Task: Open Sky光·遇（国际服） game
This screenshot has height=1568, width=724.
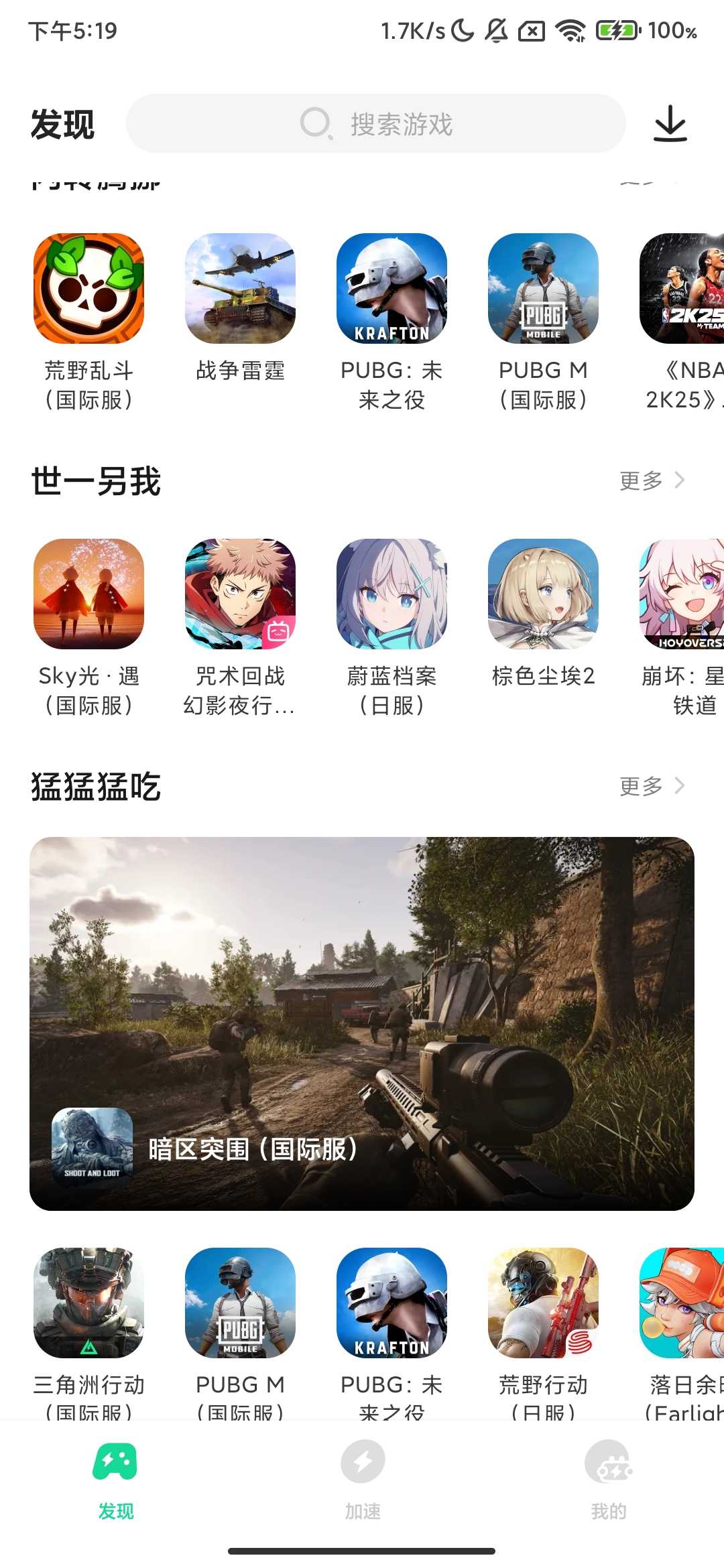Action: tap(89, 594)
